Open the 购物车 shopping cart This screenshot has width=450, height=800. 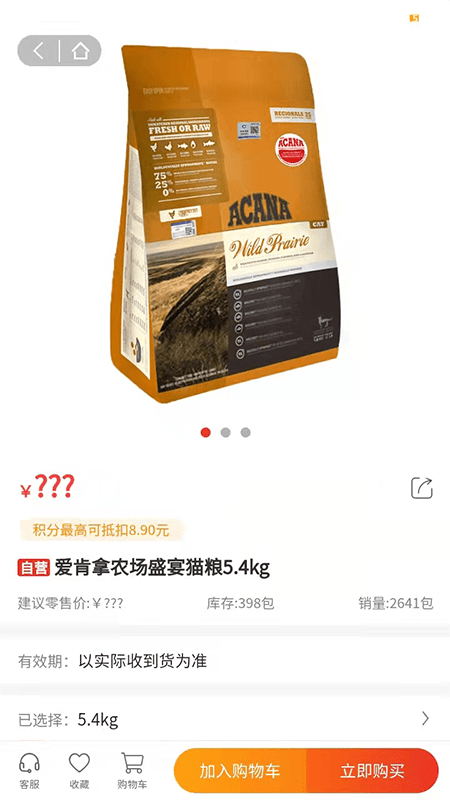(x=132, y=771)
